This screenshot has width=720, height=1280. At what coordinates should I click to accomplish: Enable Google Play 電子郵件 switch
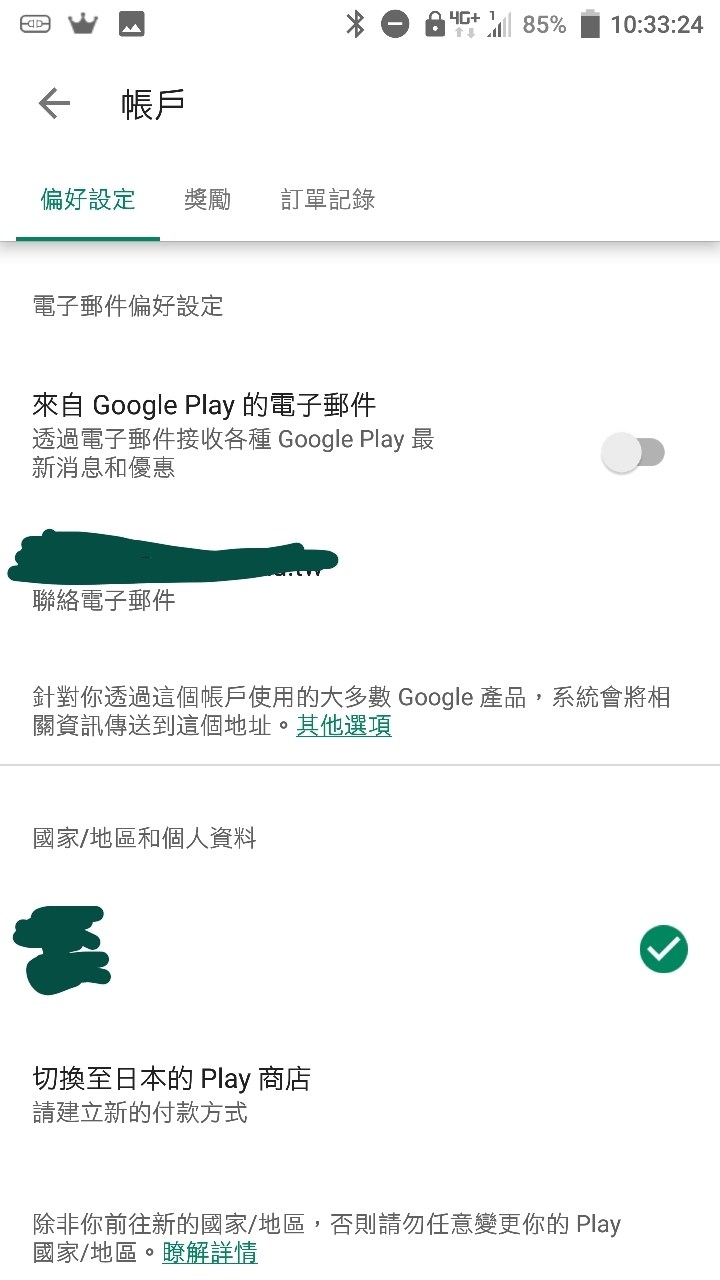[x=634, y=453]
